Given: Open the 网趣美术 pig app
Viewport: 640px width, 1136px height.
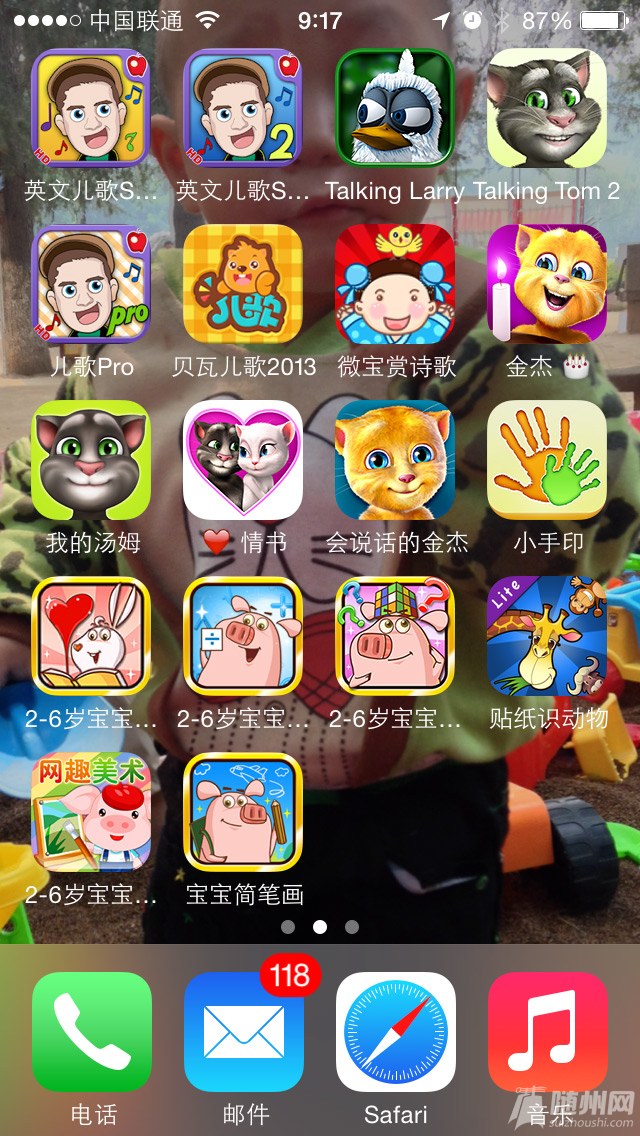Looking at the screenshot, I should click(x=91, y=812).
